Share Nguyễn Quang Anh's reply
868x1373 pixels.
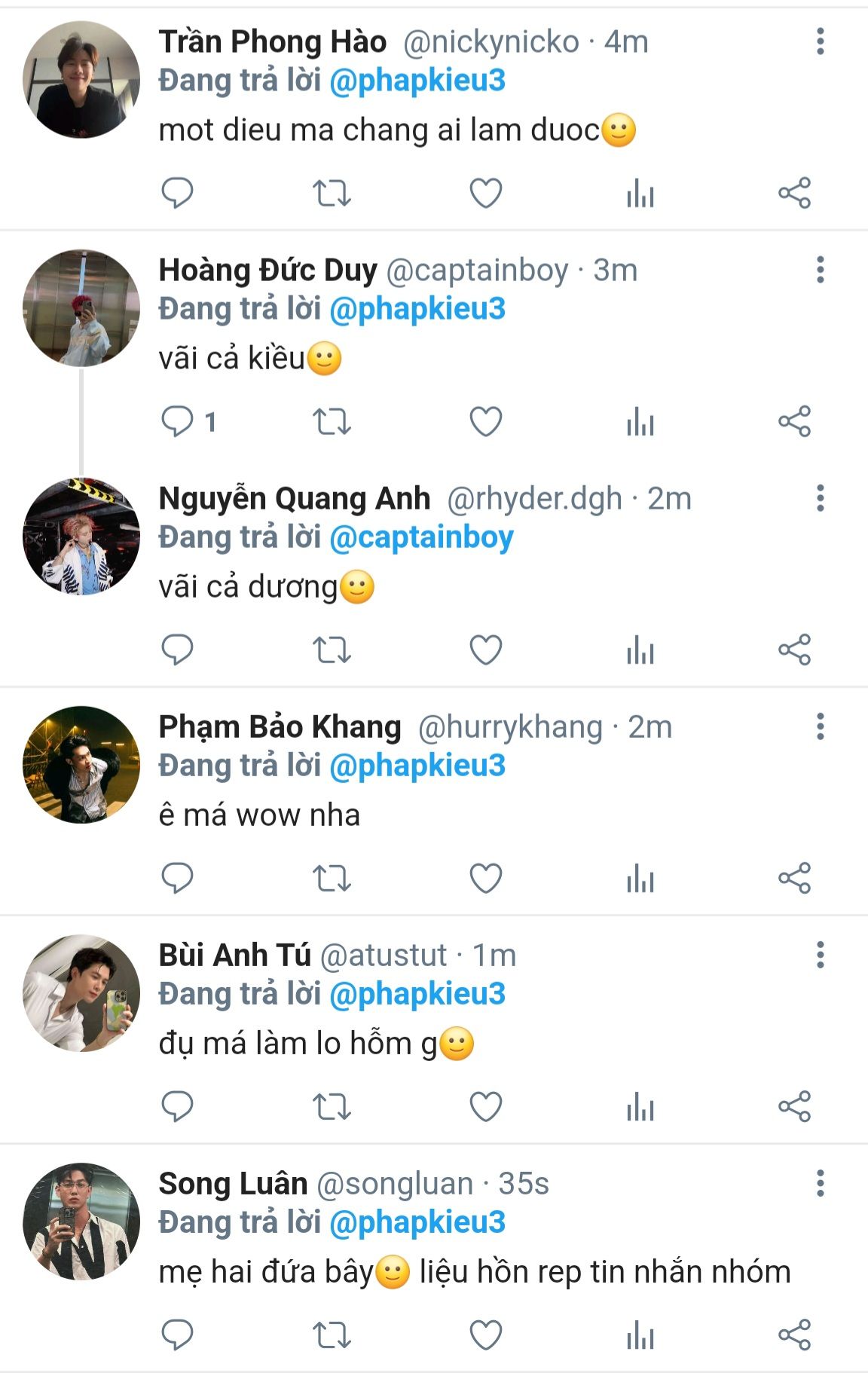pyautogui.click(x=794, y=650)
